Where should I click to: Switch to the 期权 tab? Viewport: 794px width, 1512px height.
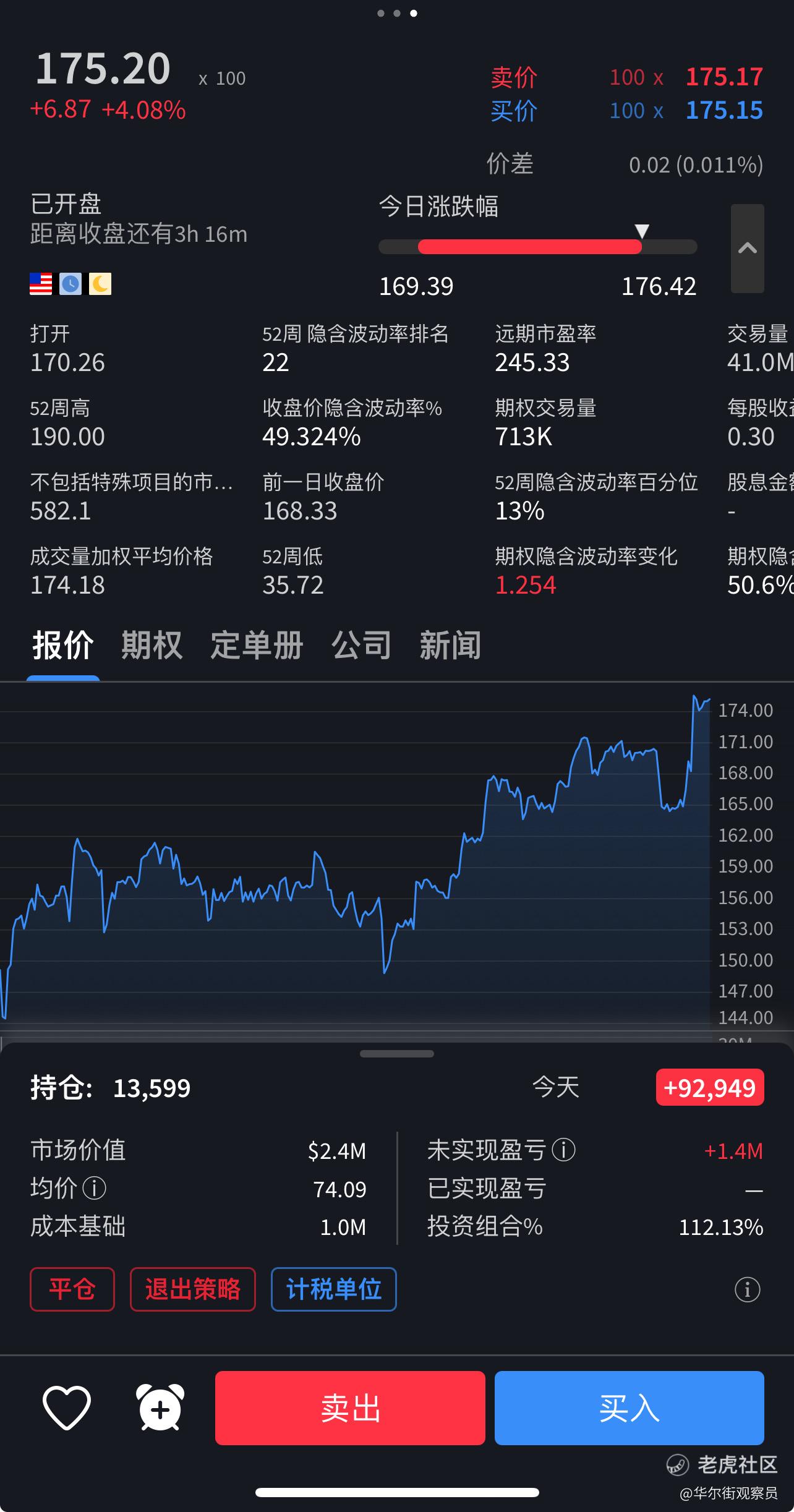pyautogui.click(x=152, y=646)
